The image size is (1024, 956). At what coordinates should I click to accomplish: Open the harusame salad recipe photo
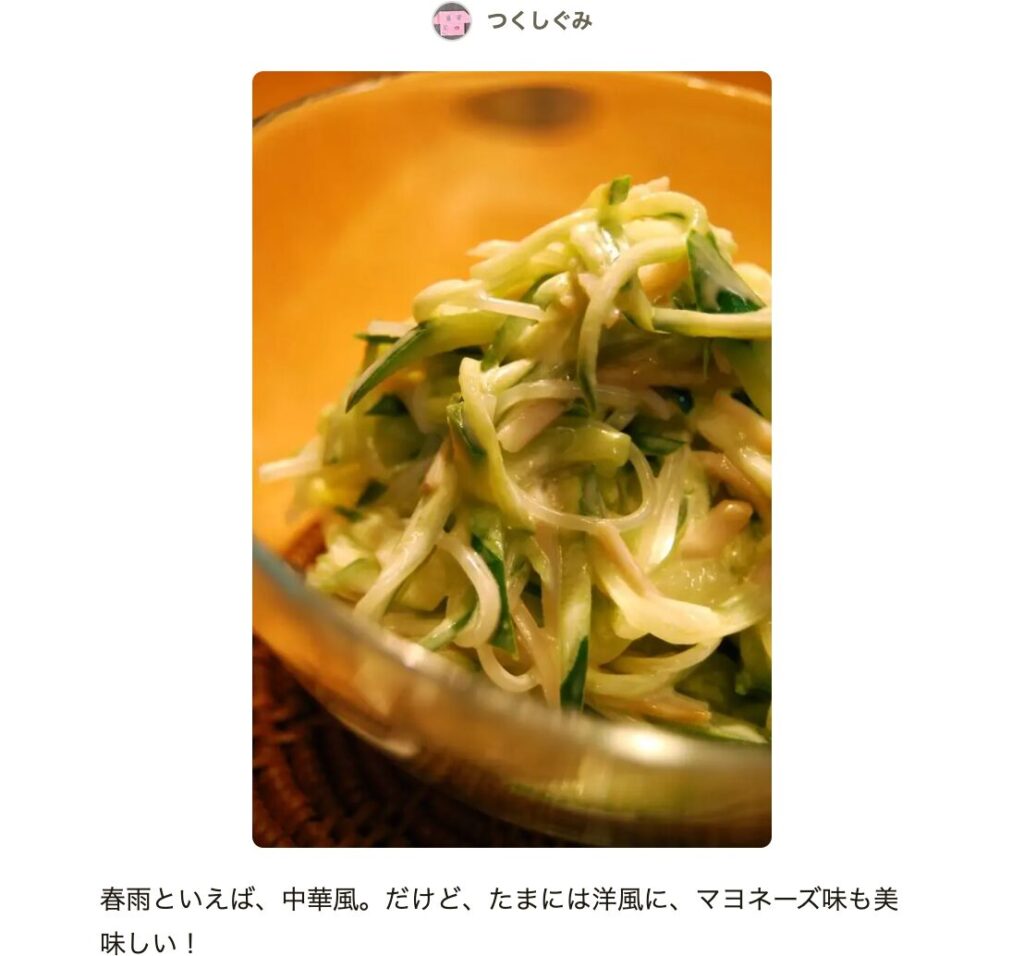tap(511, 459)
